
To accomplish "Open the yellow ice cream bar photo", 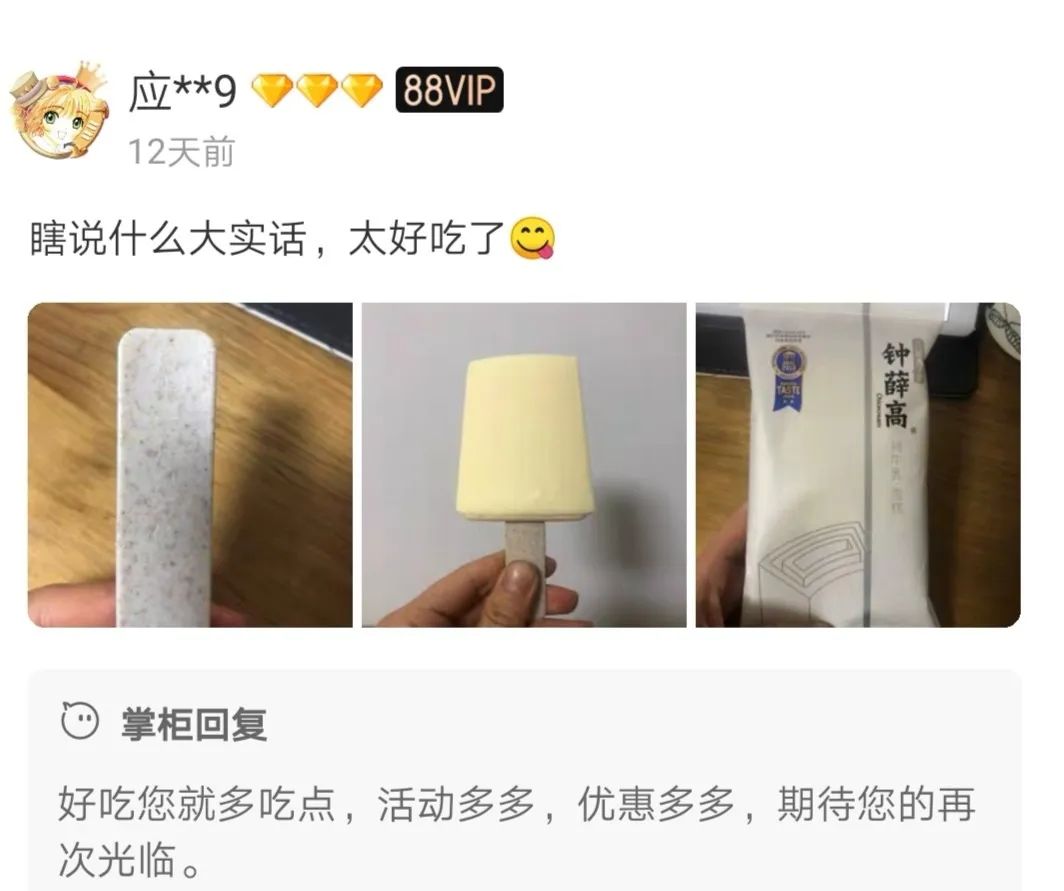I will 524,465.
